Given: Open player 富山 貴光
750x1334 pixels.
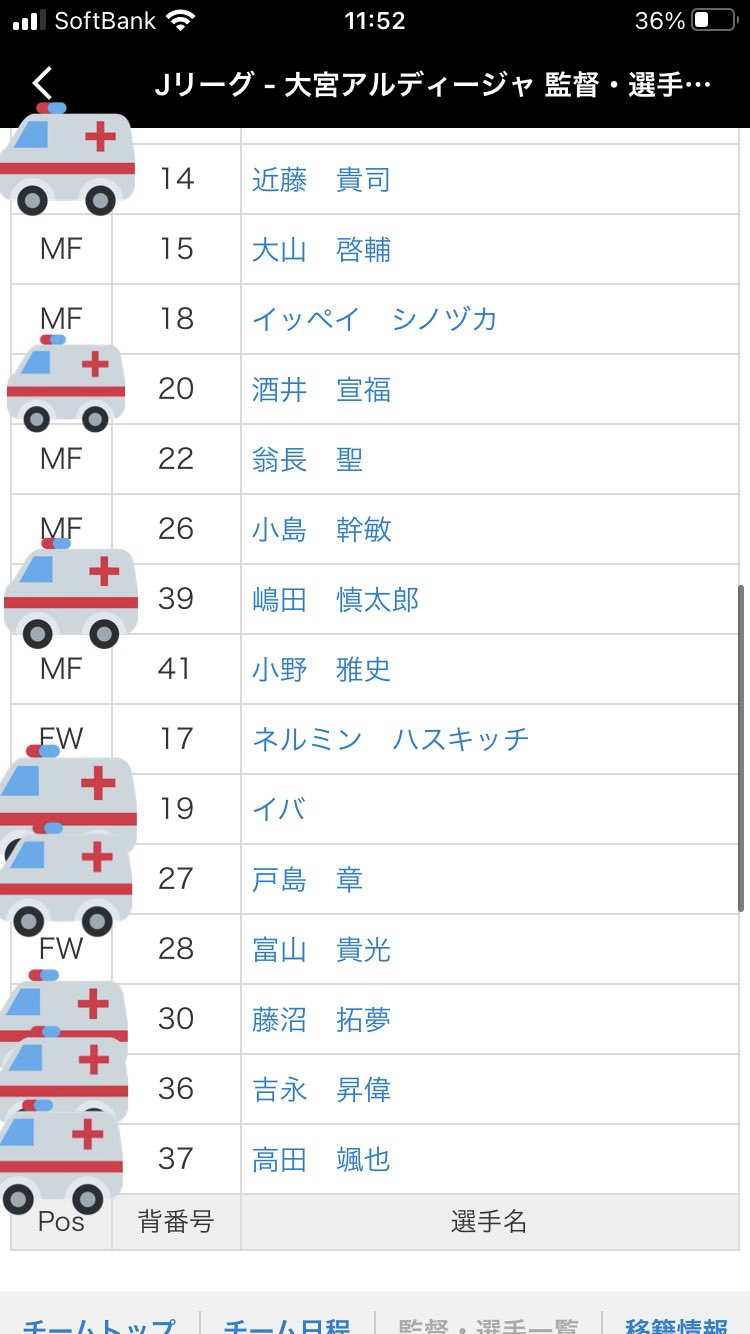Looking at the screenshot, I should [321, 950].
